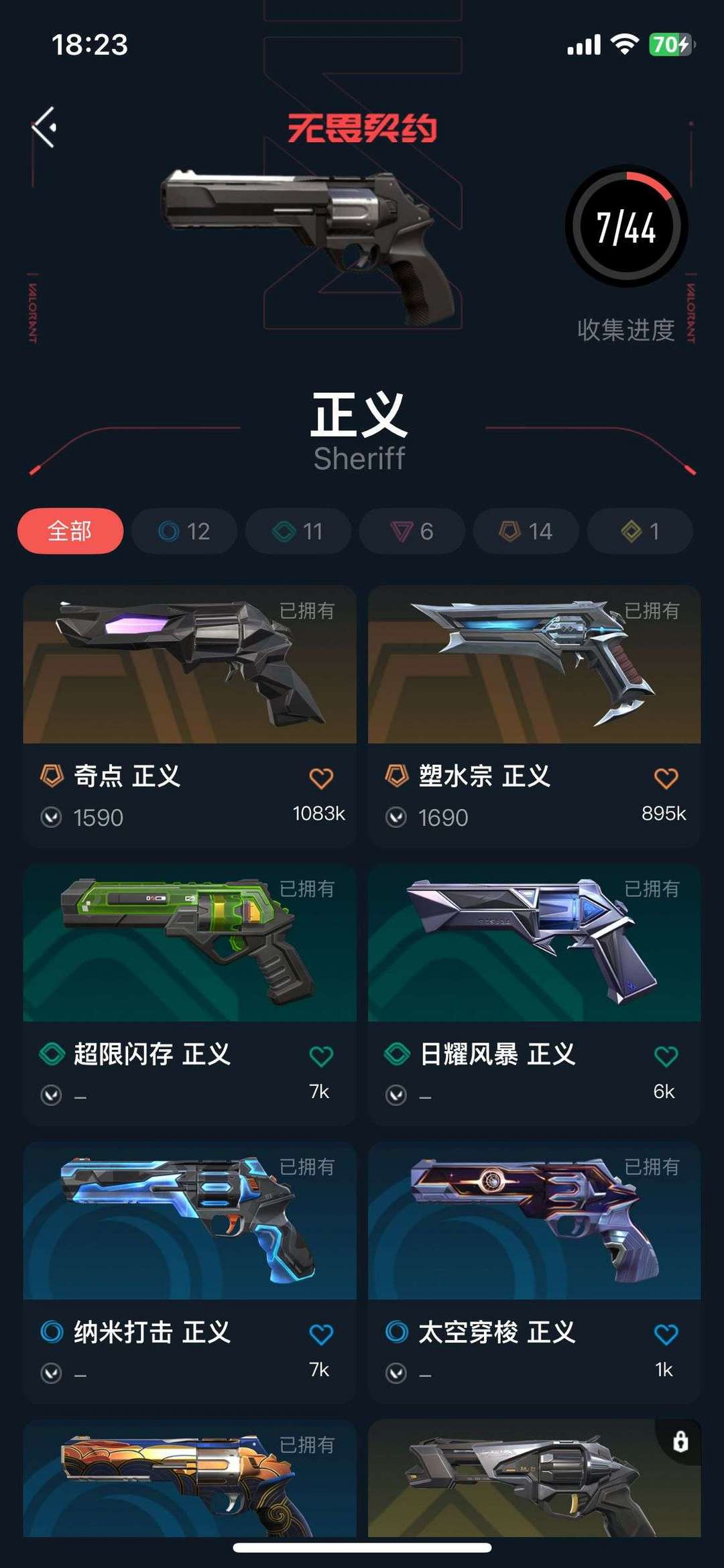Open the 日耀风暴 正义 skin card

(534, 994)
